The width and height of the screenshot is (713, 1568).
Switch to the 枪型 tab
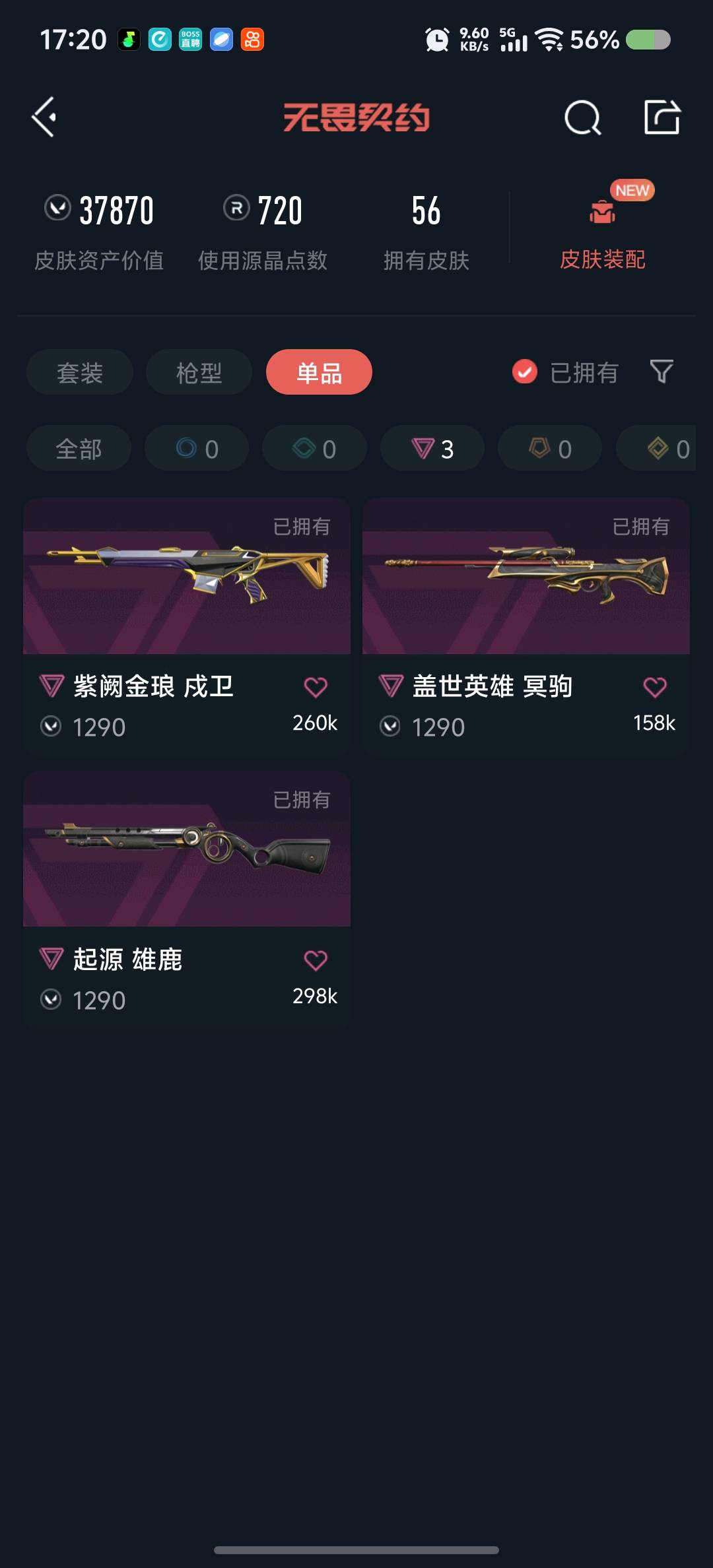(199, 372)
